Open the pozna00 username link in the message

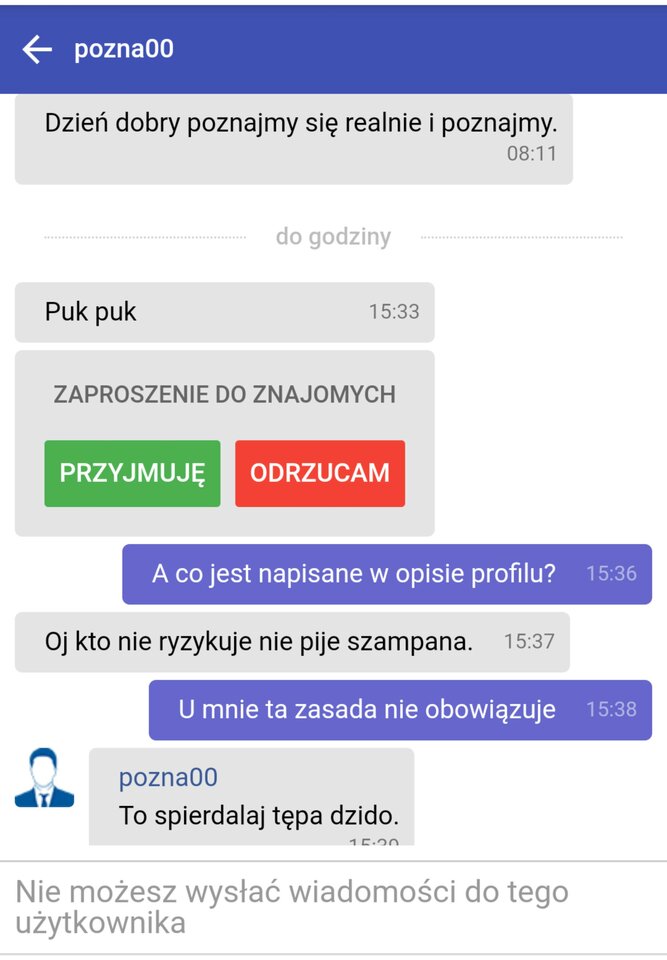coord(168,777)
